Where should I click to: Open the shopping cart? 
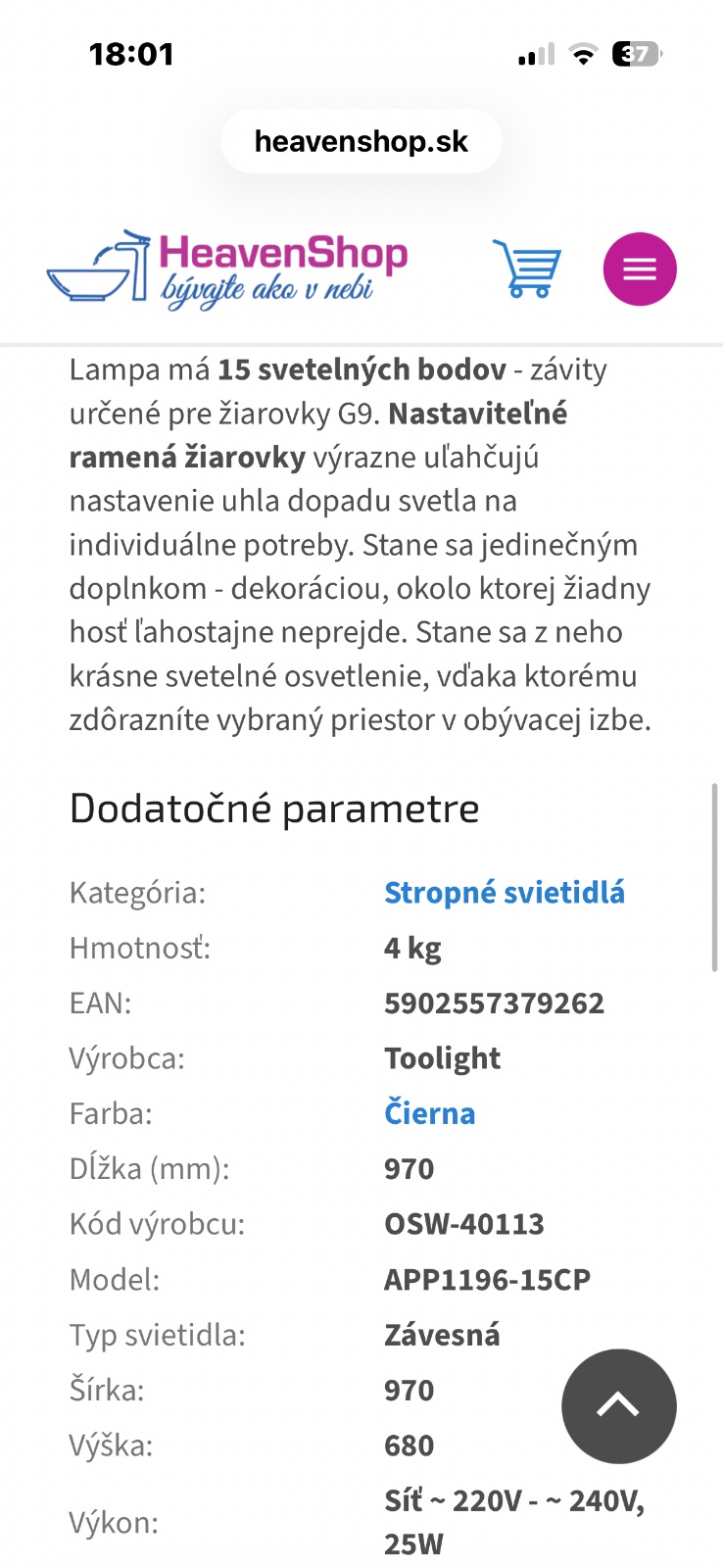click(527, 269)
